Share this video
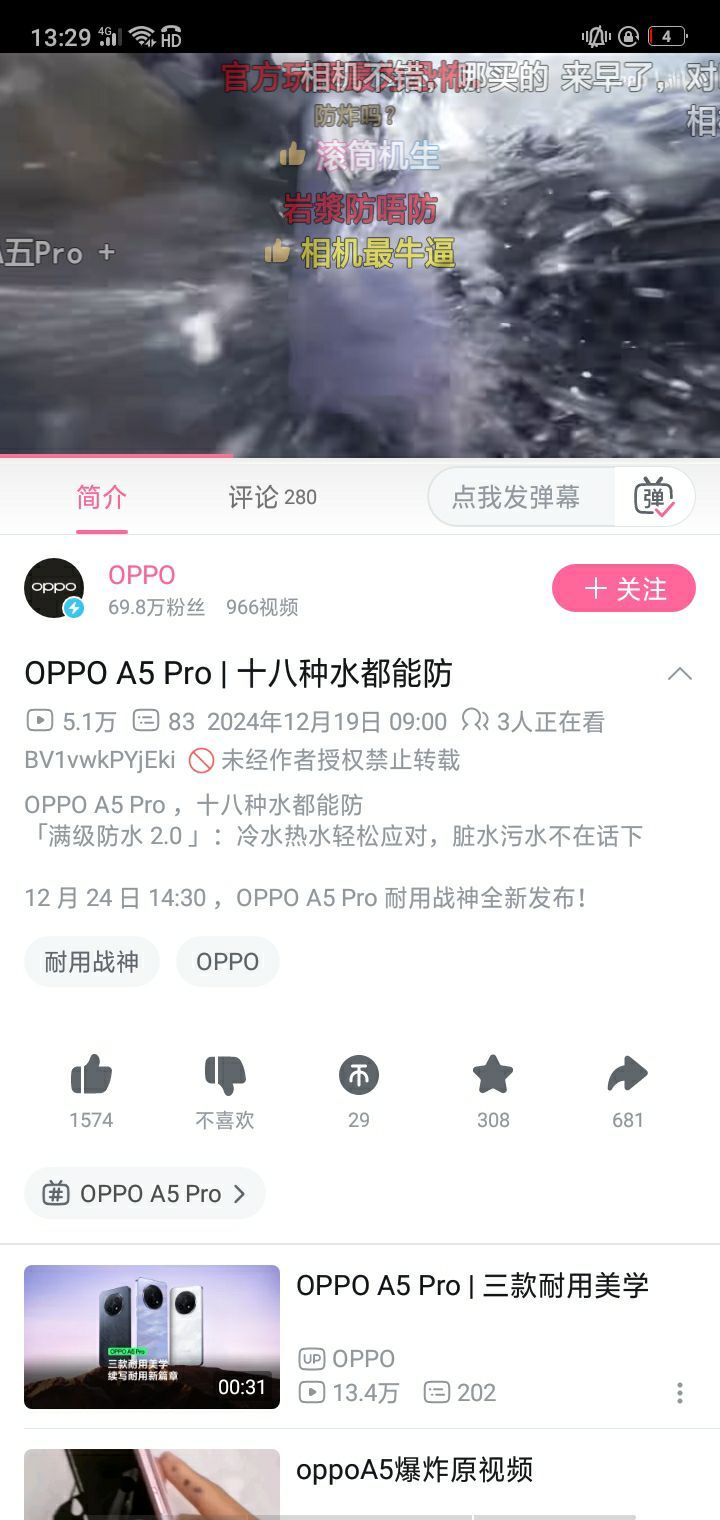The width and height of the screenshot is (720, 1520). [628, 1076]
